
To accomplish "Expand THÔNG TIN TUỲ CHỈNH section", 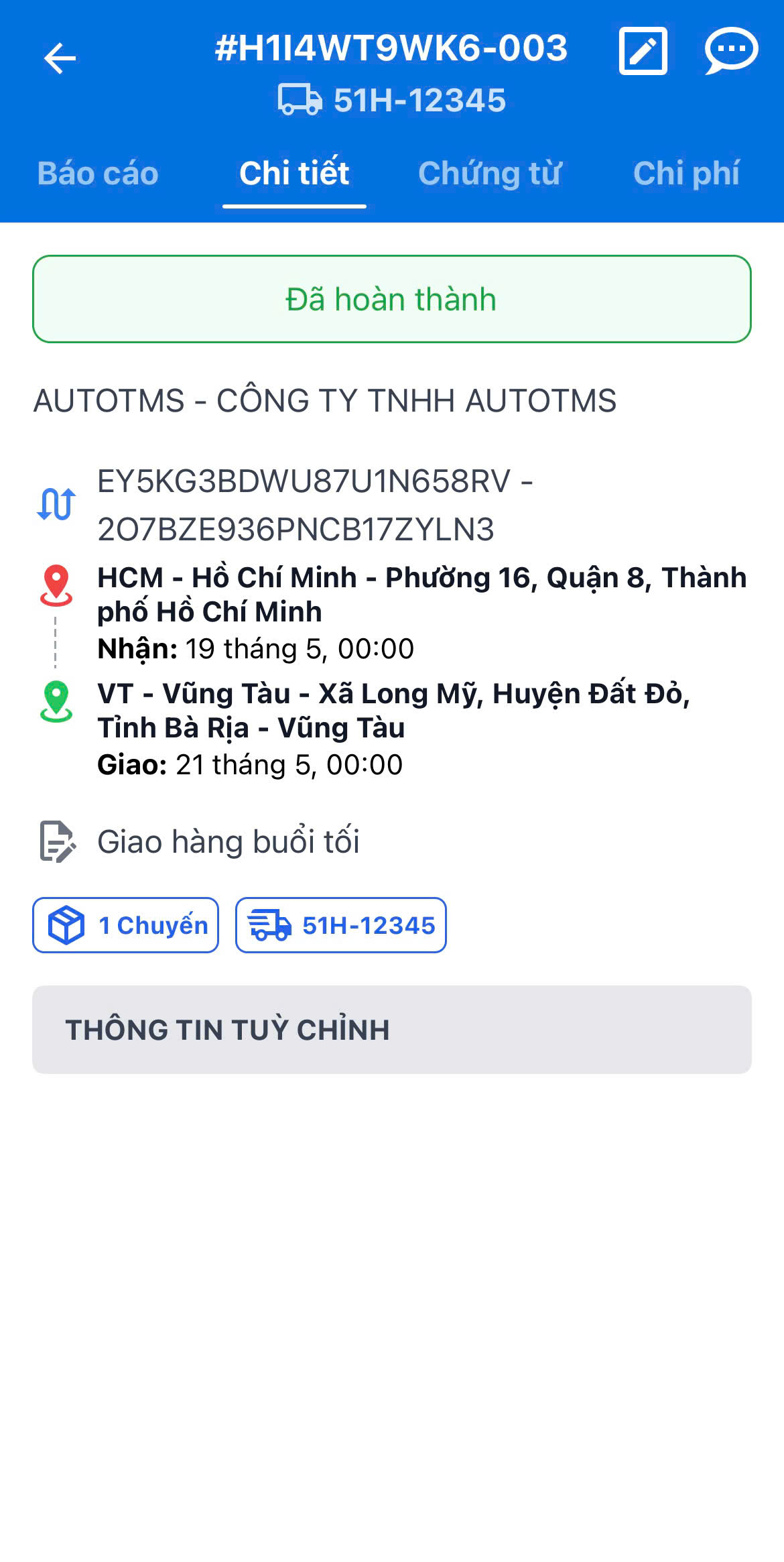I will click(392, 1028).
